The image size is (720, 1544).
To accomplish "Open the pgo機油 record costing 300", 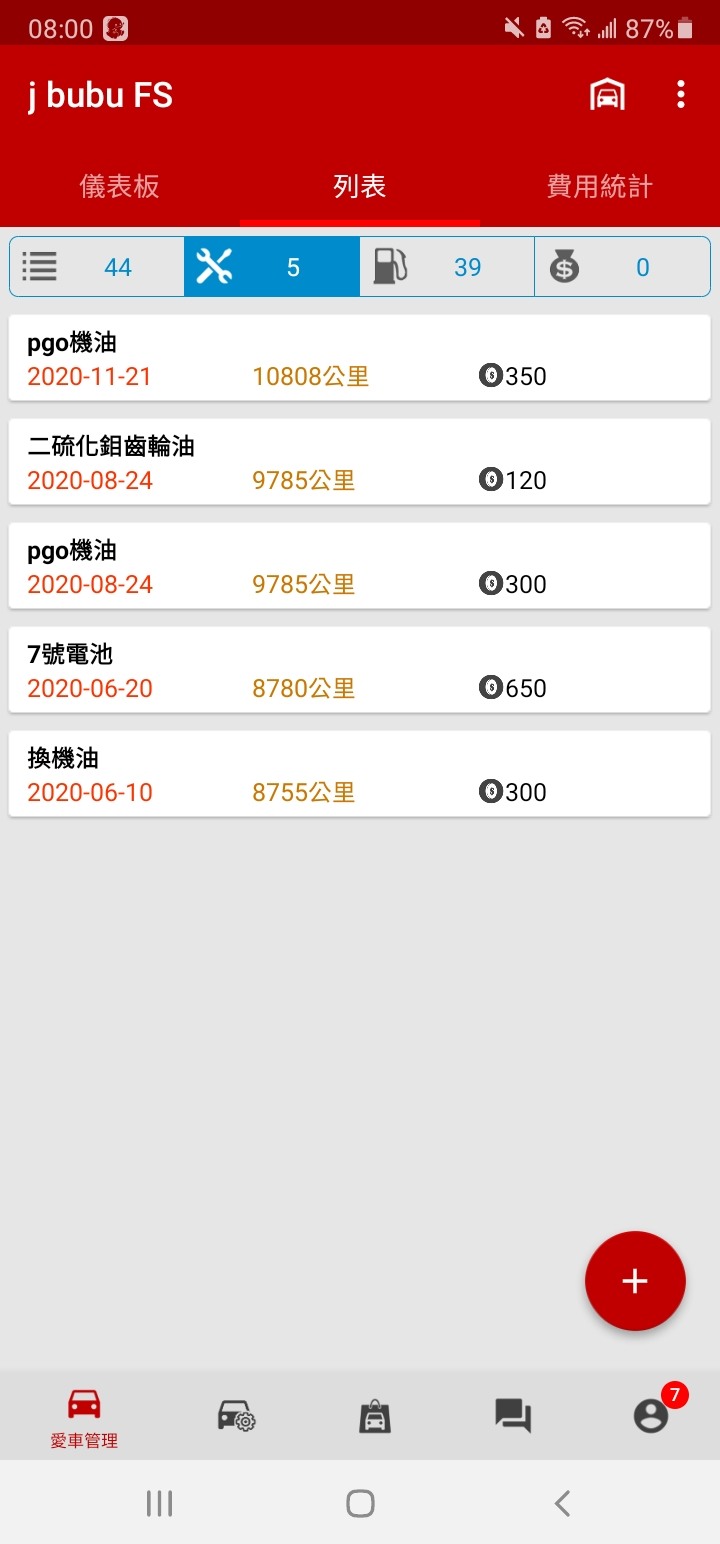I will pos(360,566).
